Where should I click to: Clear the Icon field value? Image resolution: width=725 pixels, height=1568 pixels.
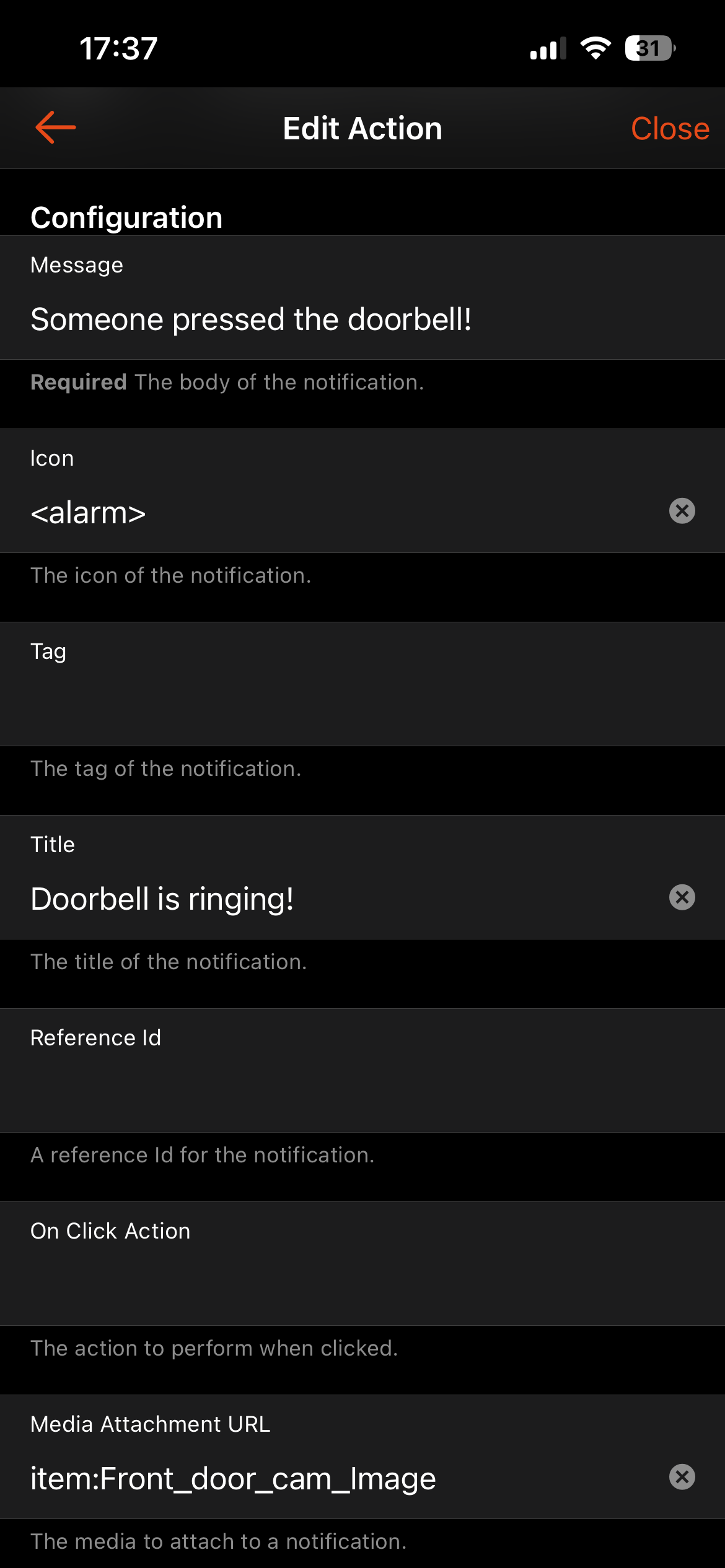point(682,511)
